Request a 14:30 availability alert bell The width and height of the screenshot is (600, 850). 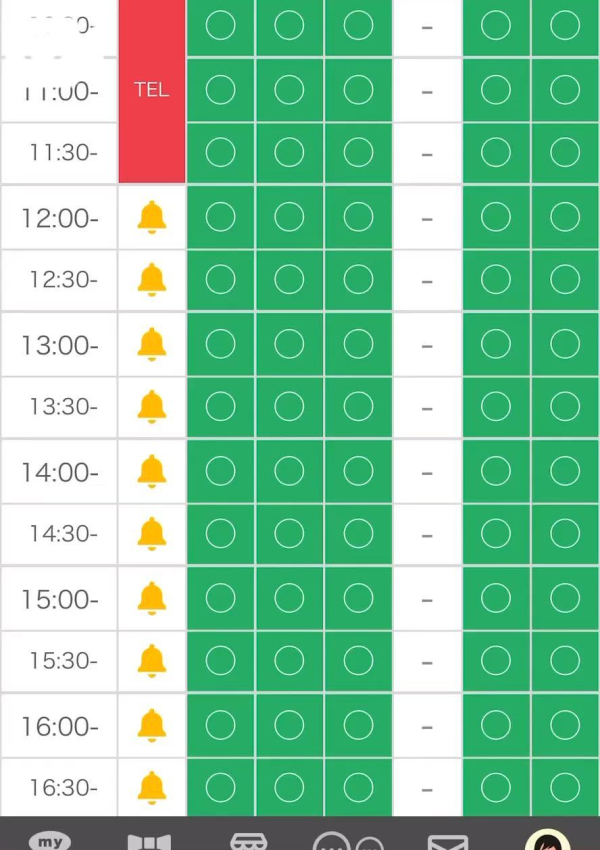click(x=152, y=534)
